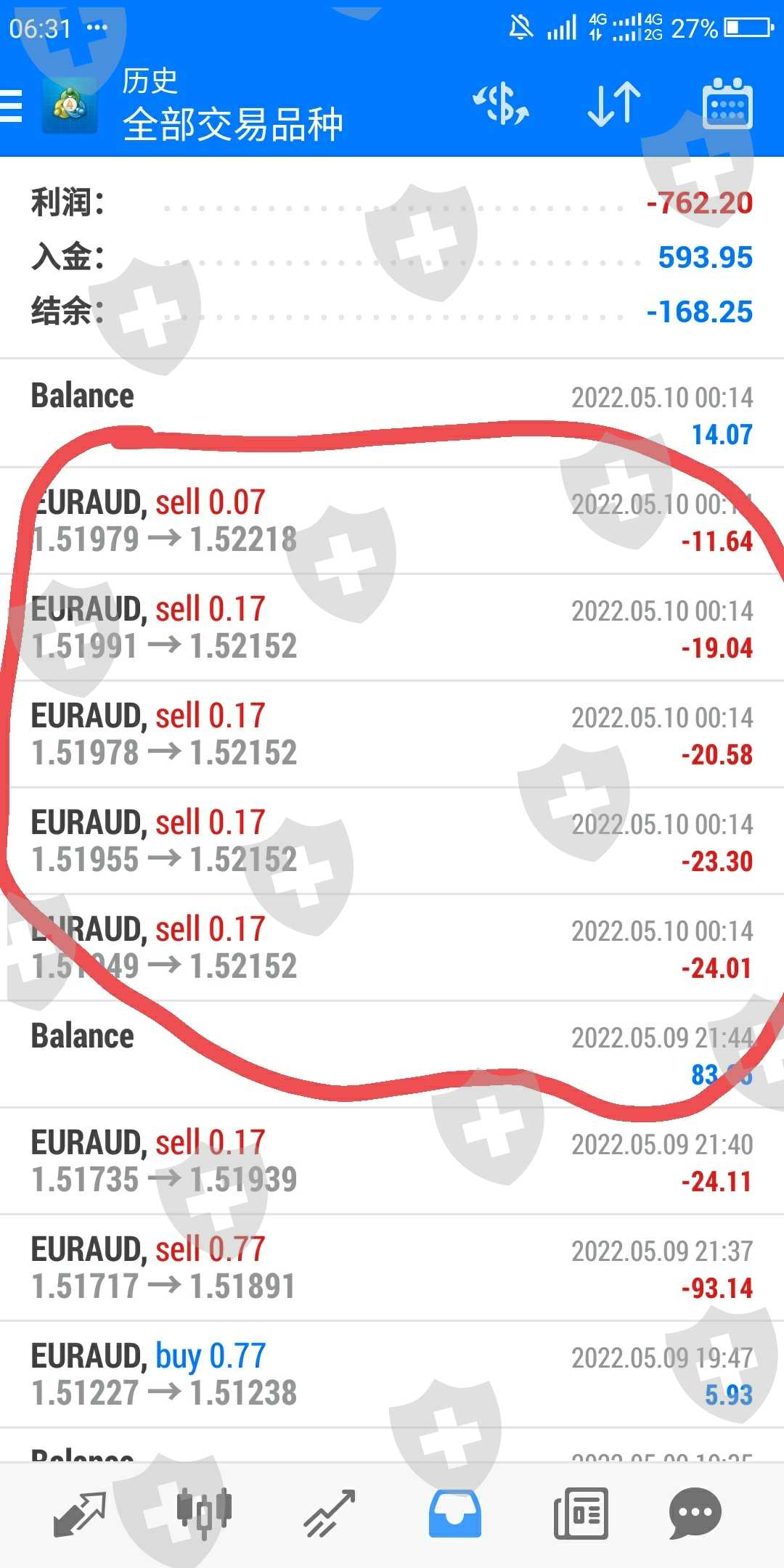Open the symbol filter icon
The width and height of the screenshot is (784, 1568).
501,105
